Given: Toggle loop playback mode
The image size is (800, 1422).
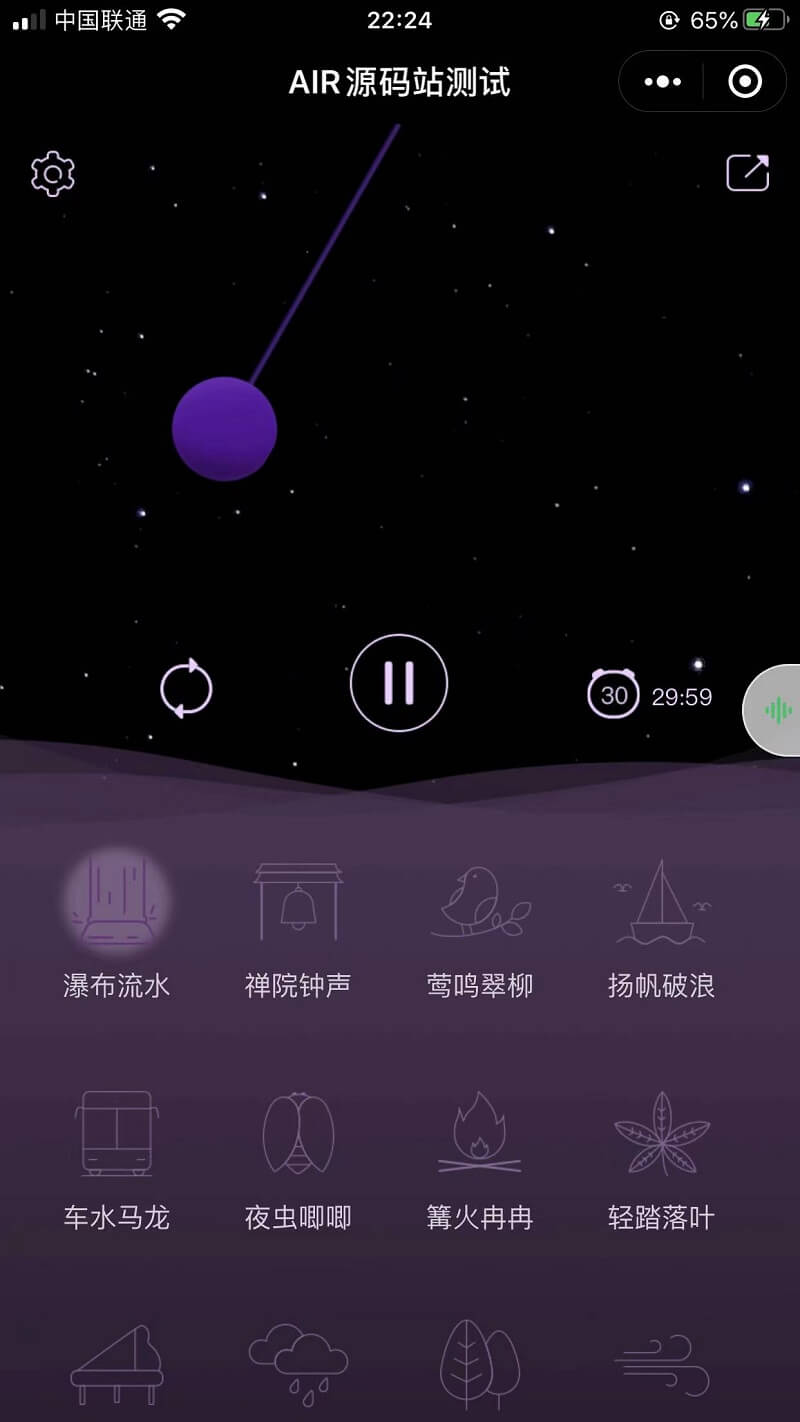Looking at the screenshot, I should tap(185, 687).
